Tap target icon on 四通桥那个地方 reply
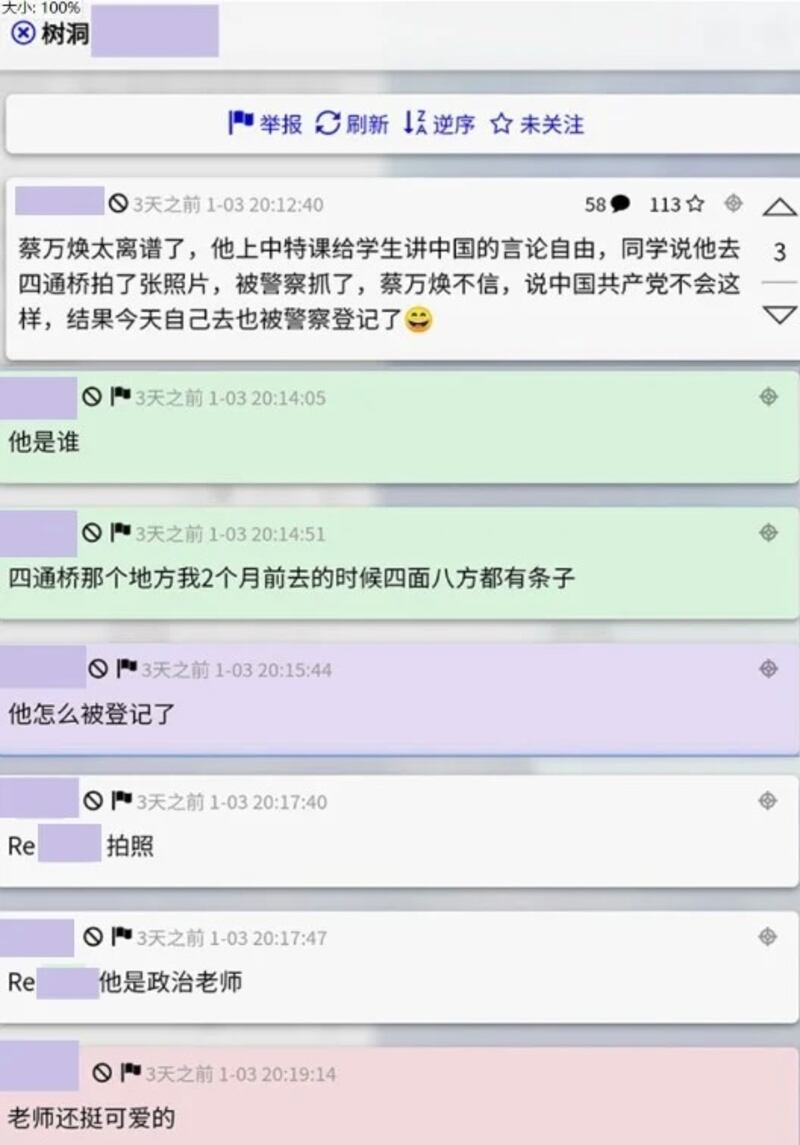800x1145 pixels. [768, 533]
